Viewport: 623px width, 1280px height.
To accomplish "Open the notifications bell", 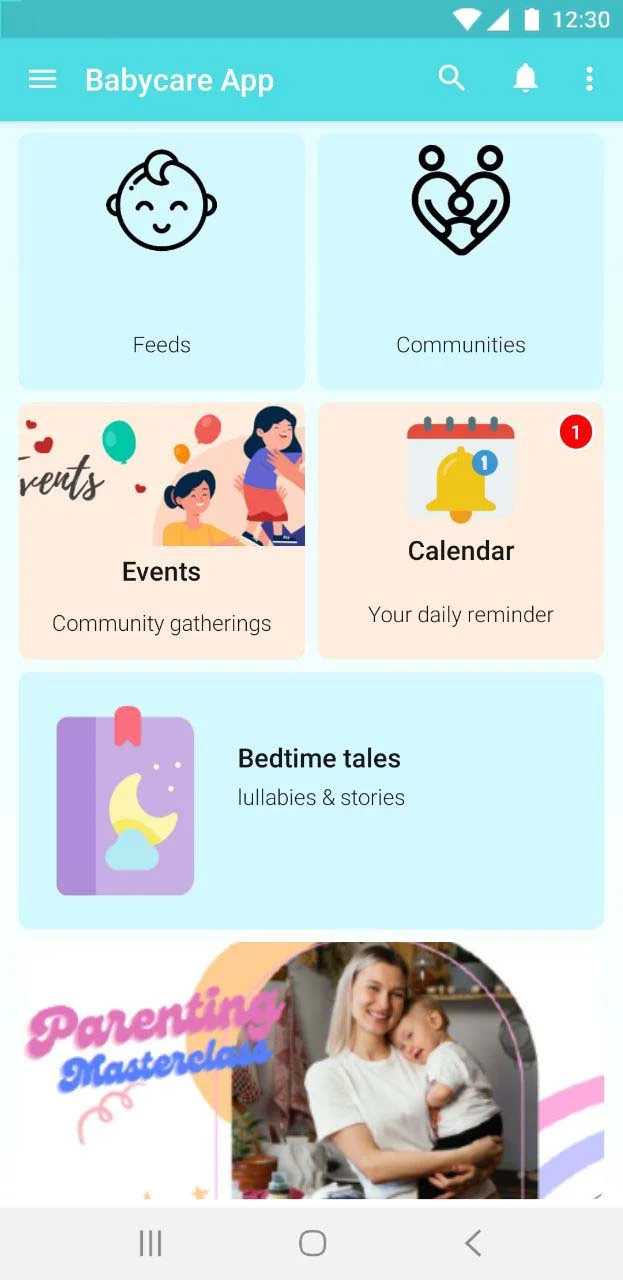I will 525,79.
